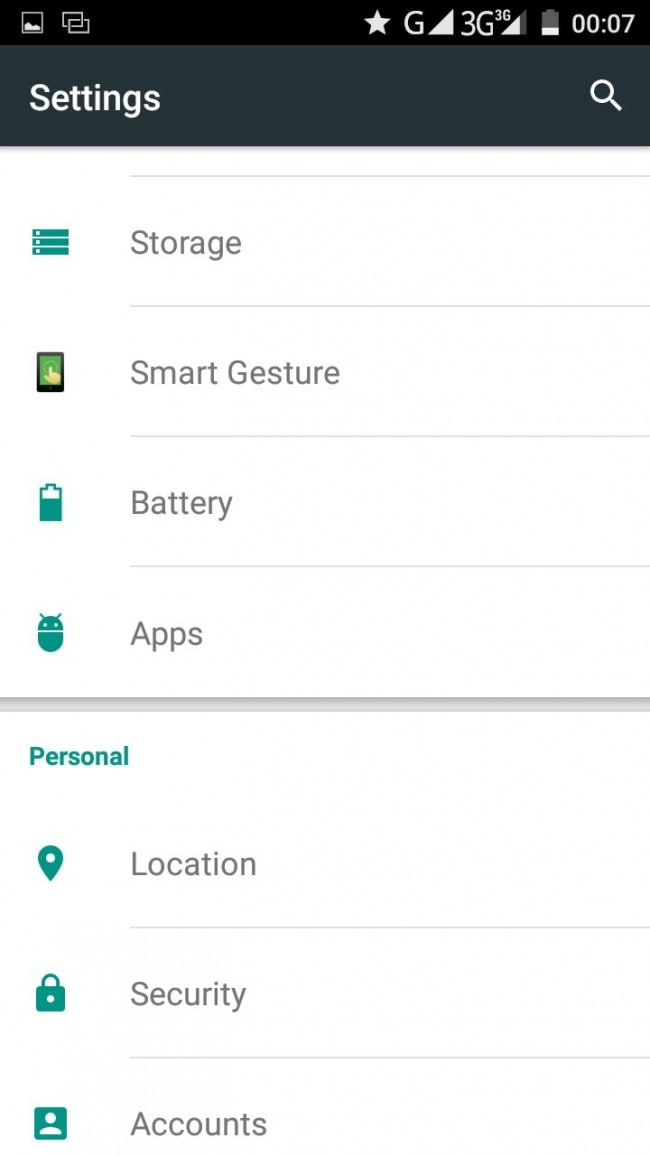Go to Battery settings

[x=181, y=503]
